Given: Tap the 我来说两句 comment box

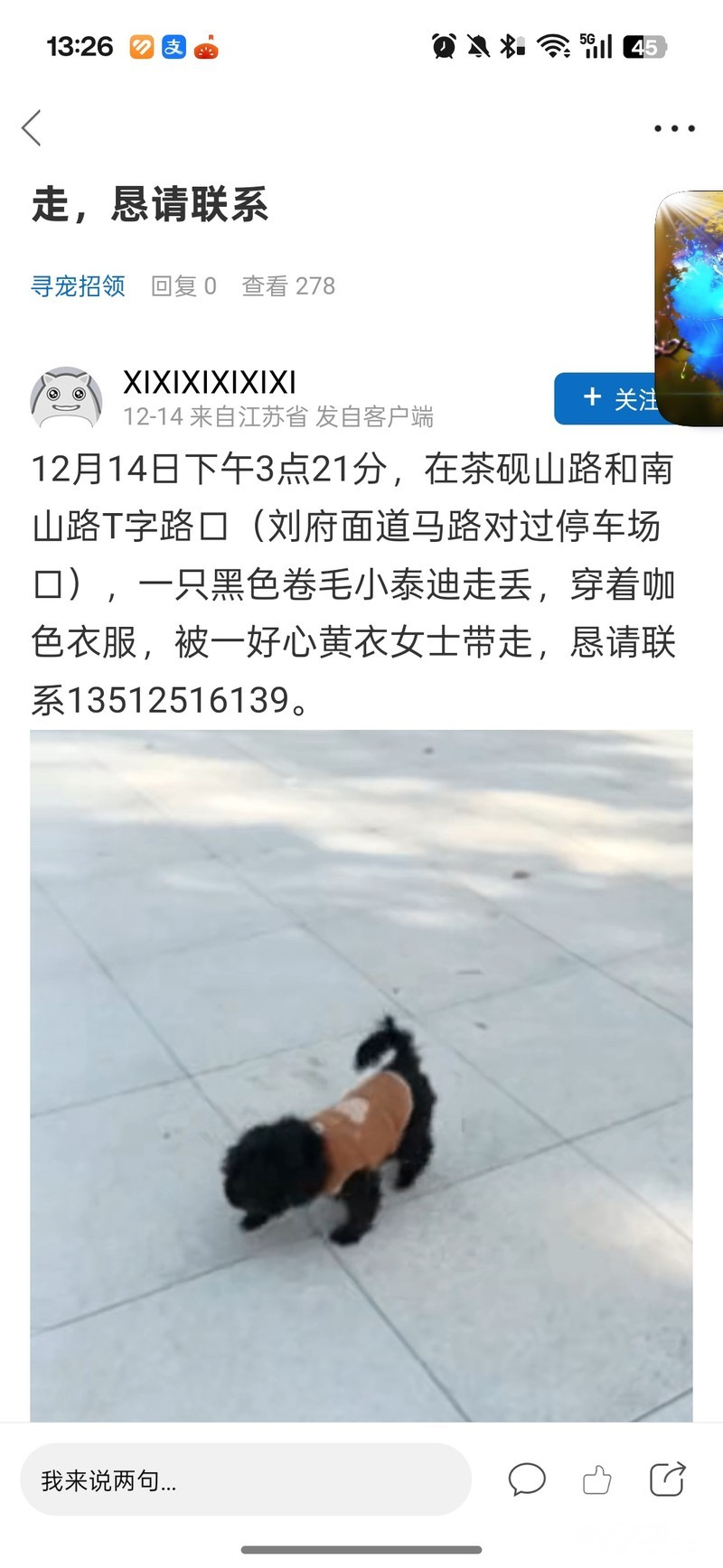Looking at the screenshot, I should (x=246, y=1480).
